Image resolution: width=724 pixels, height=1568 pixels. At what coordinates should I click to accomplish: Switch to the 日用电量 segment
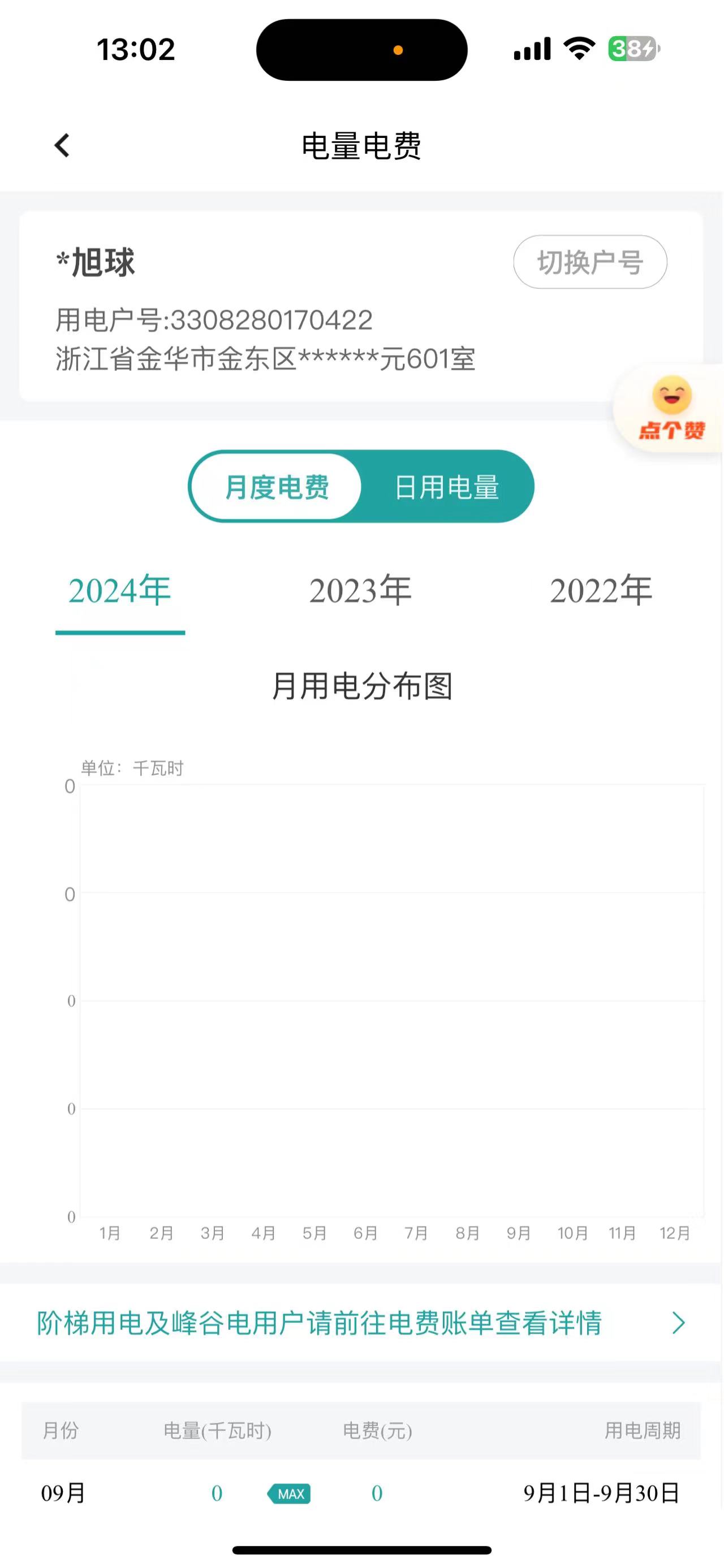click(x=447, y=487)
